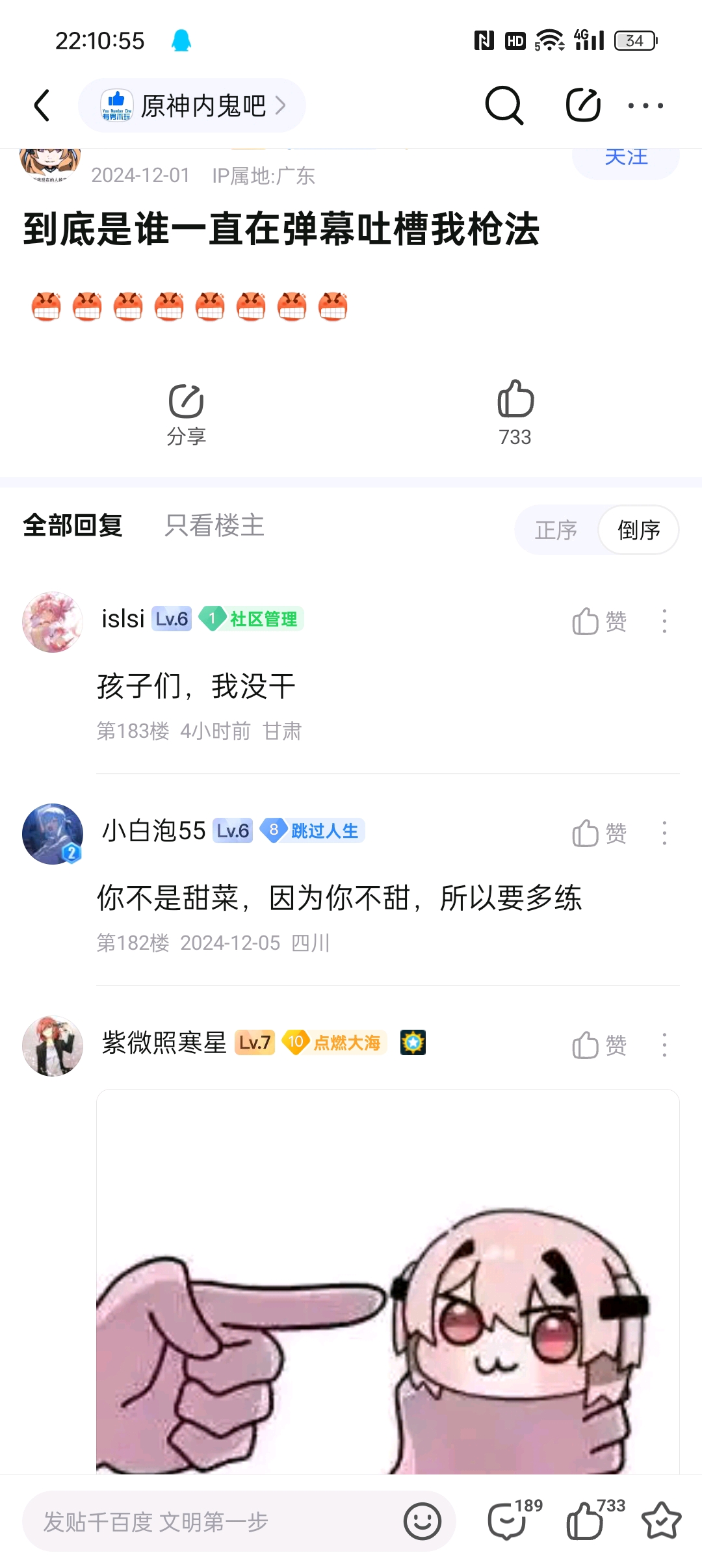Open the image in 紫微照寒星's reply
Screen dimensions: 702x1568
tap(387, 1281)
